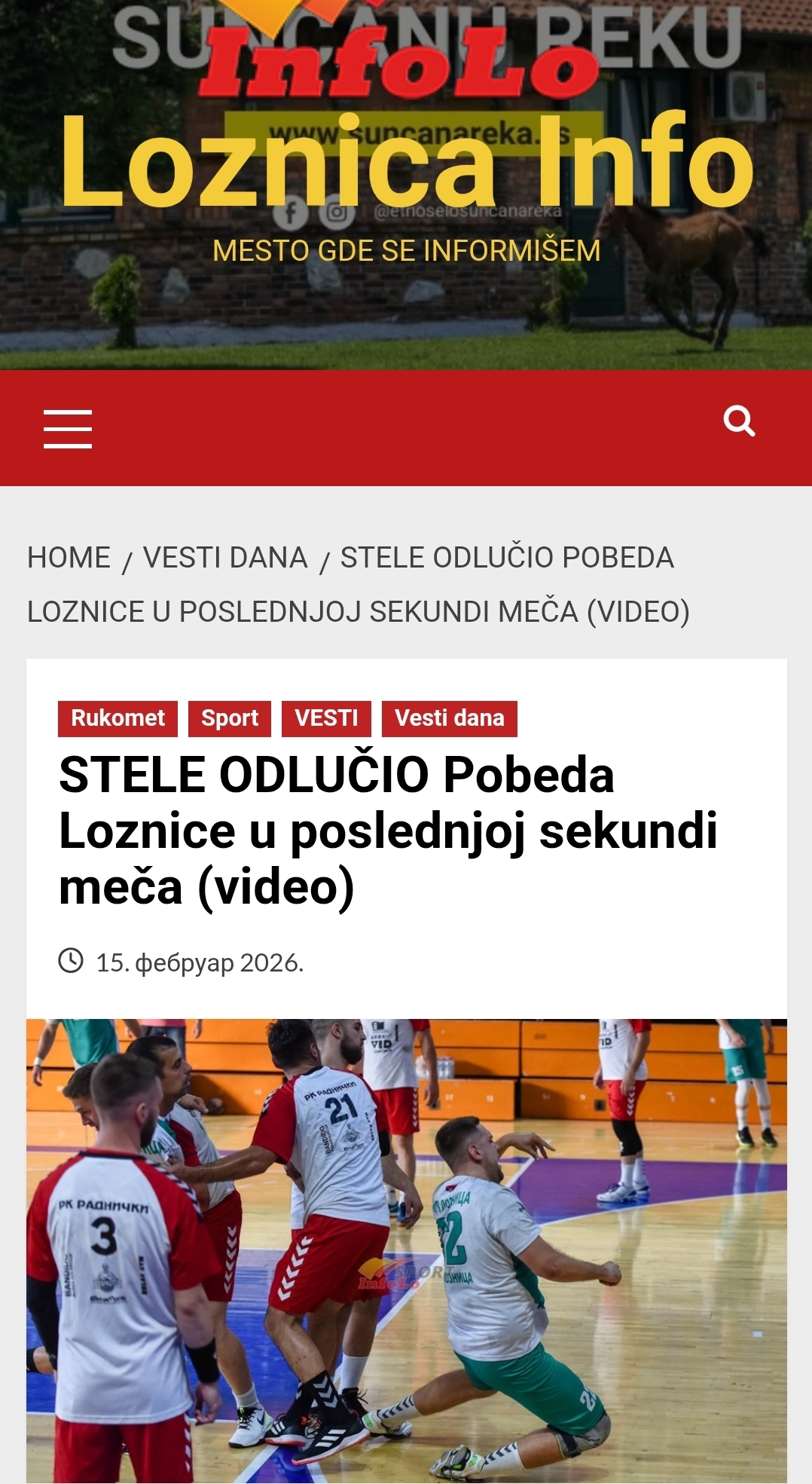
Task: Open the Vesti dana category tag
Action: [x=449, y=718]
